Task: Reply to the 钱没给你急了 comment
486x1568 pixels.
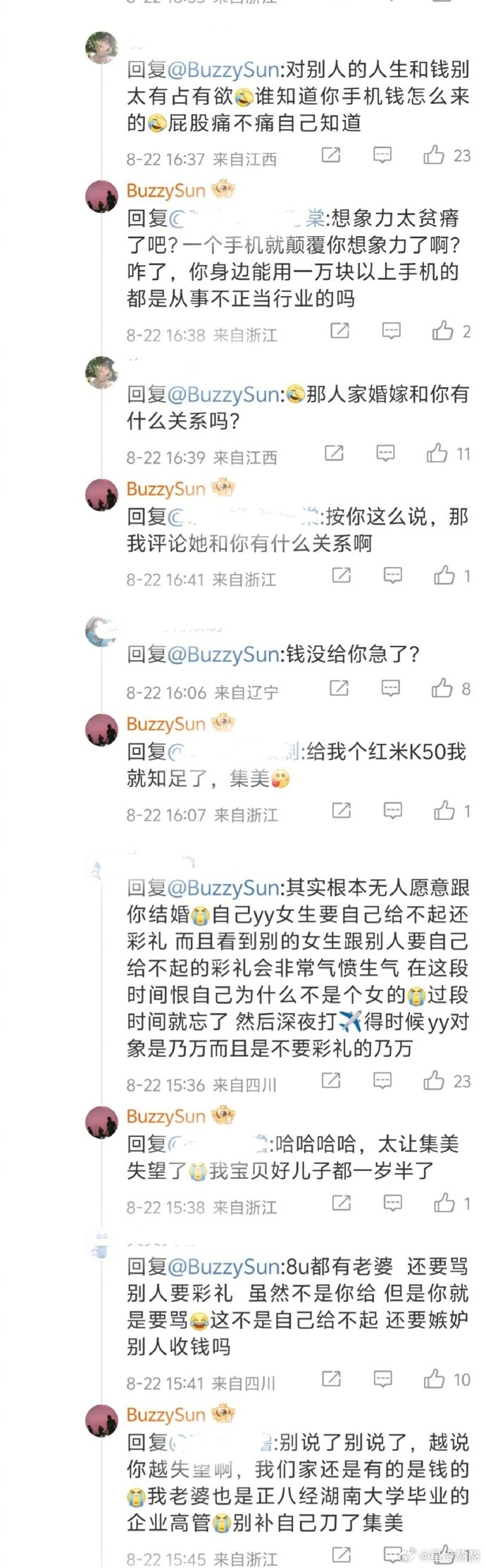Action: [390, 687]
